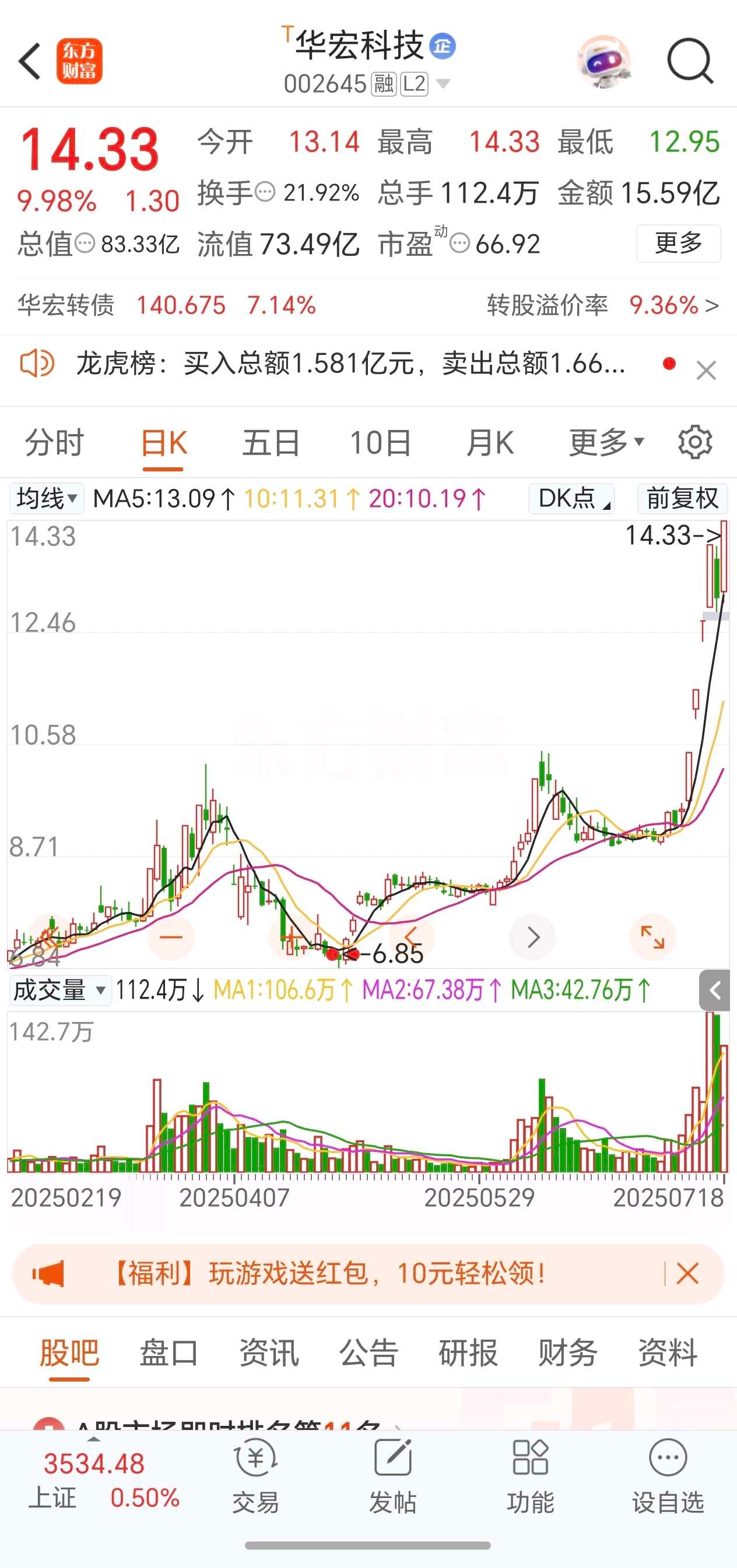Image resolution: width=737 pixels, height=1568 pixels.
Task: Open the 均线 indicator dropdown
Action: click(46, 499)
